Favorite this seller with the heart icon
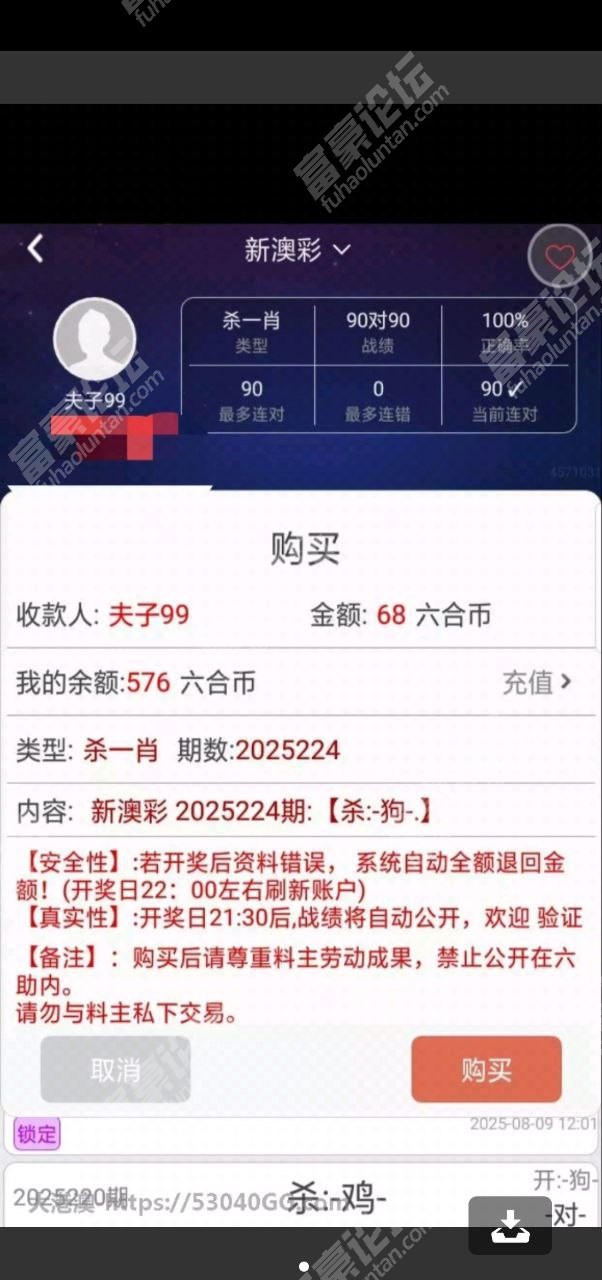This screenshot has width=602, height=1280. 559,257
